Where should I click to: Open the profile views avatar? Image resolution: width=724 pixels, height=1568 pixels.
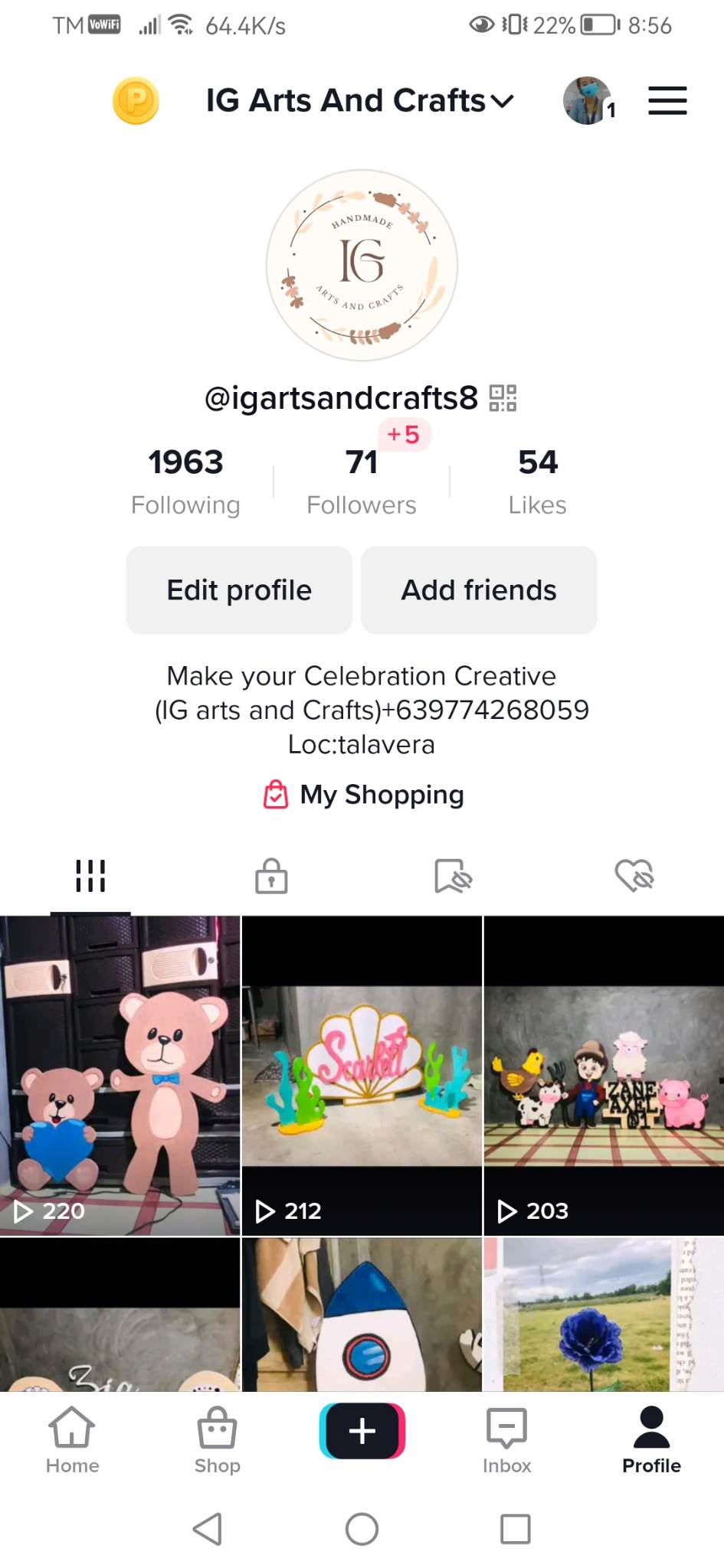(587, 100)
